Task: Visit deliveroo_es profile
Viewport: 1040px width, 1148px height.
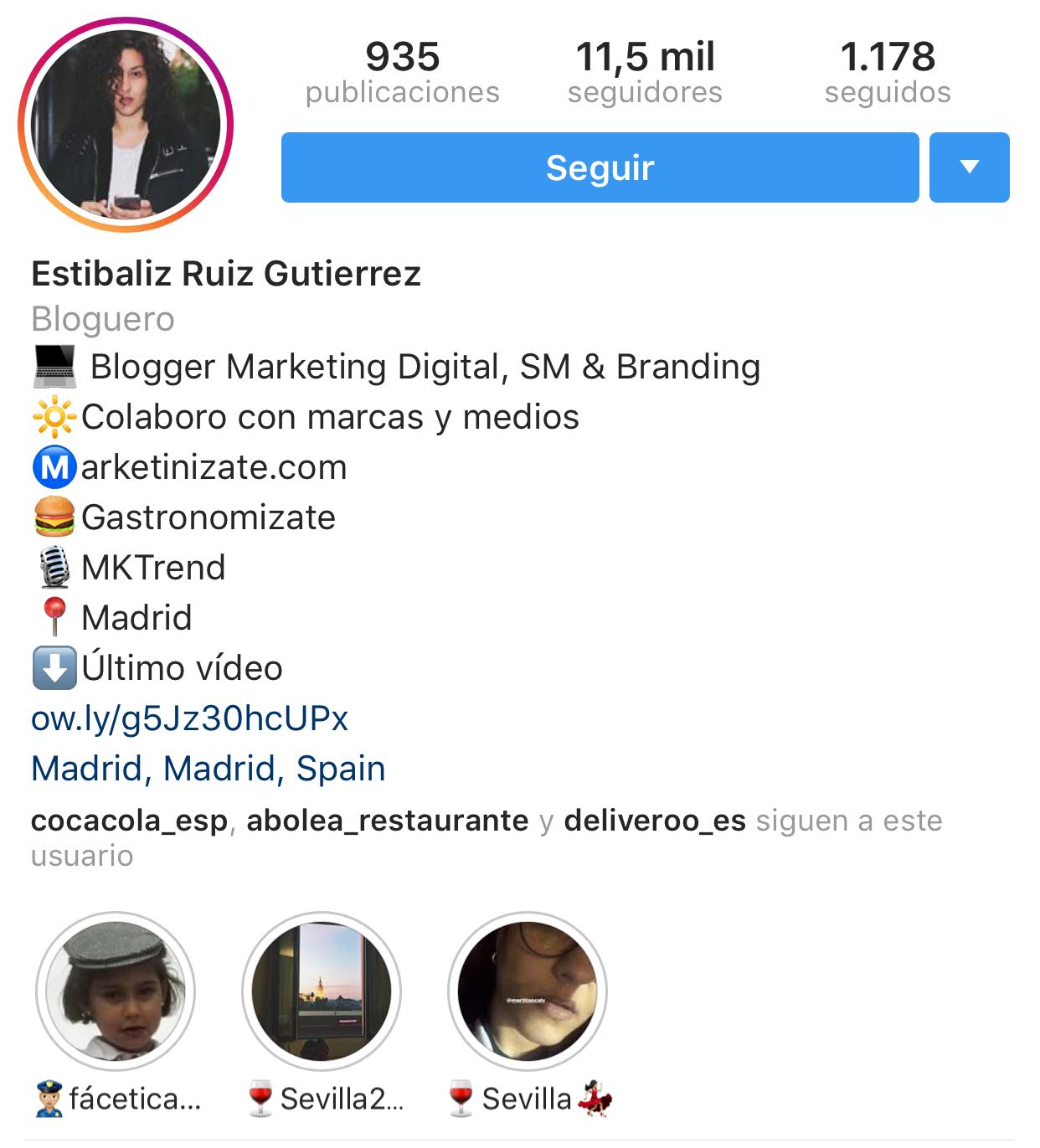Action: point(655,821)
